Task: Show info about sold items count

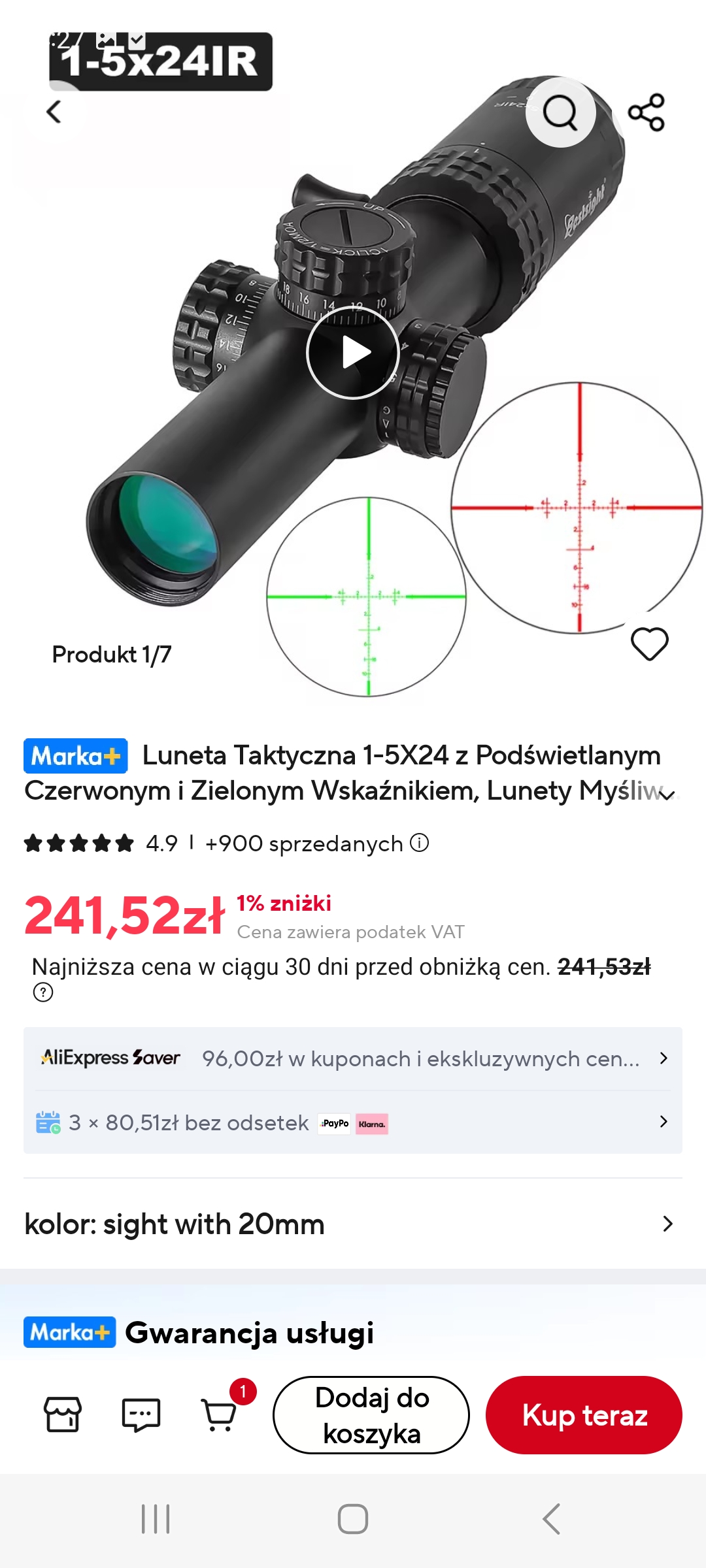Action: click(x=420, y=843)
